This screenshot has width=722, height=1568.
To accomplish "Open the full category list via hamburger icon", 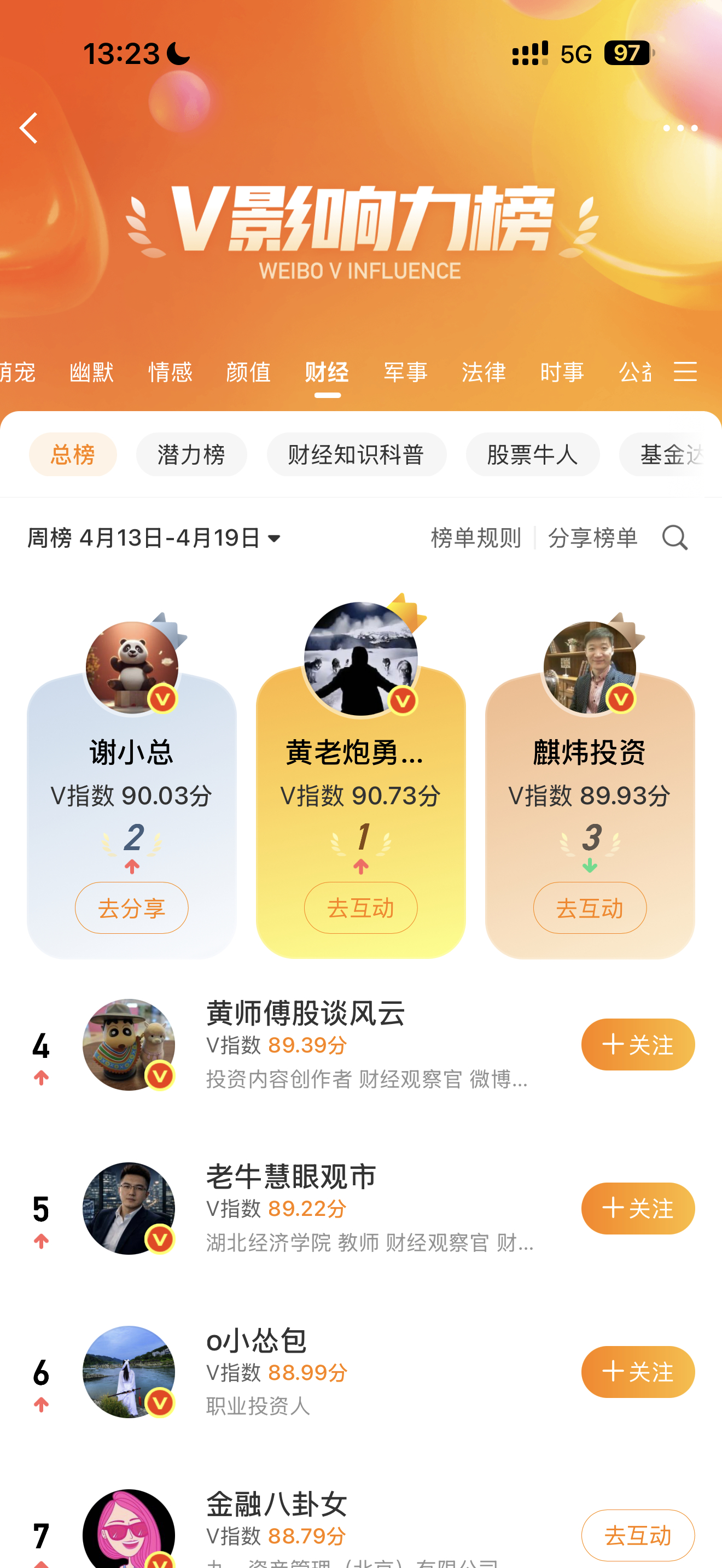I will 685,372.
